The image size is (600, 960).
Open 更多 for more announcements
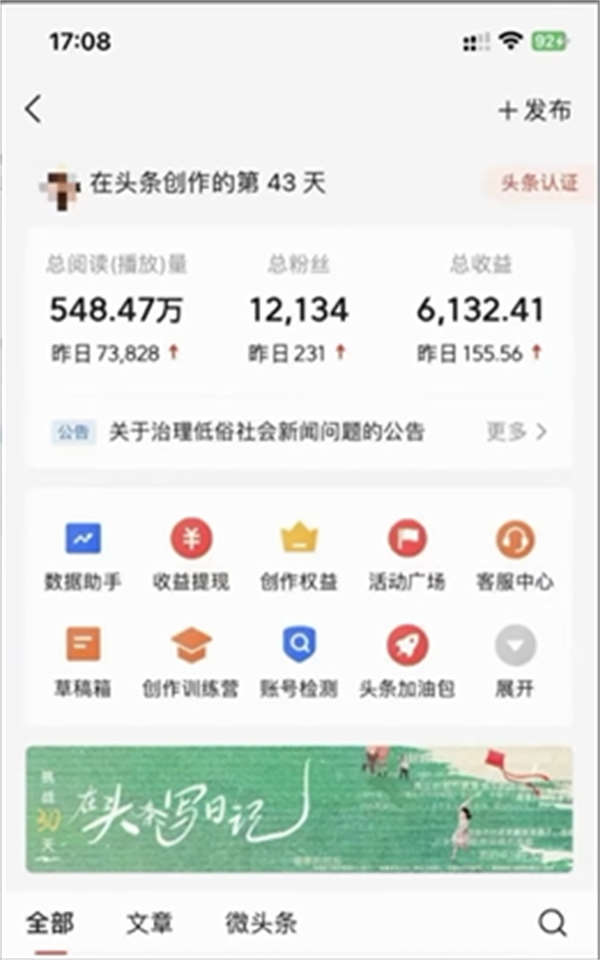point(516,432)
